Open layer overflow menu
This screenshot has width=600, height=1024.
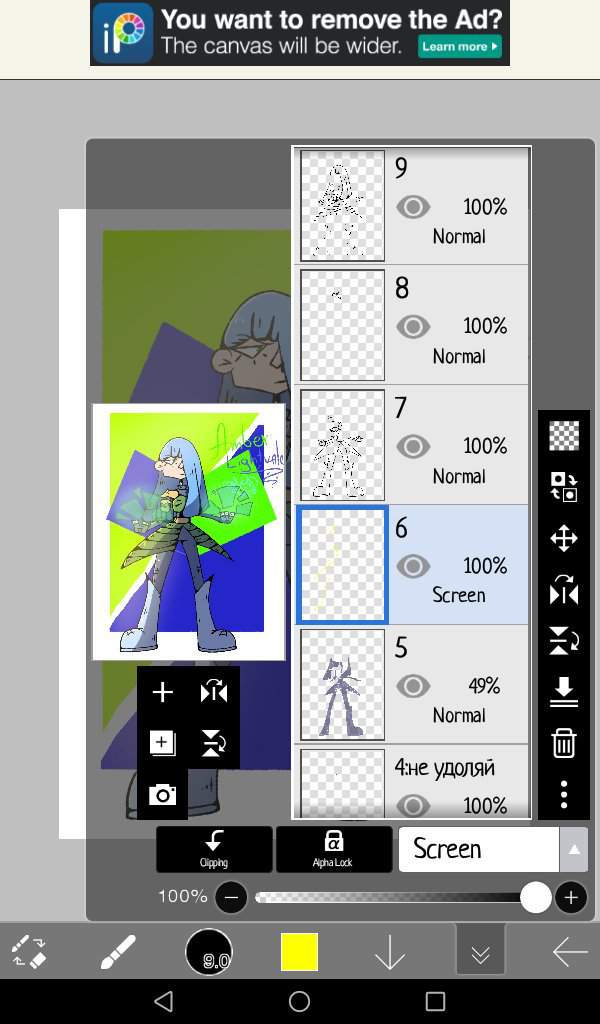564,794
